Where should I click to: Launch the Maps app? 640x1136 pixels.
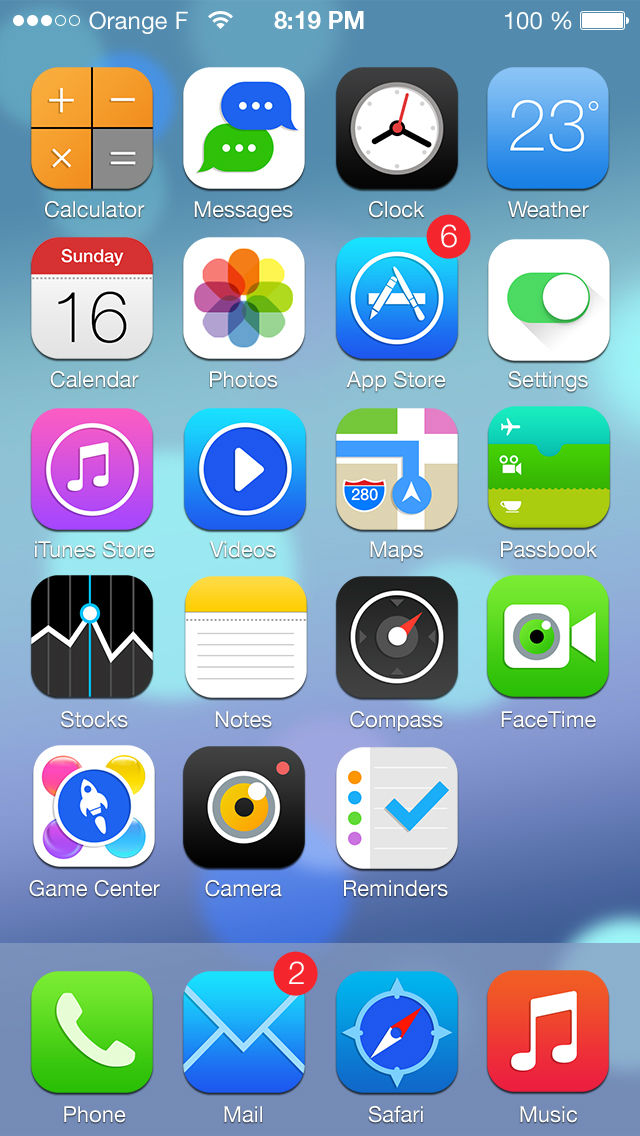pos(396,468)
